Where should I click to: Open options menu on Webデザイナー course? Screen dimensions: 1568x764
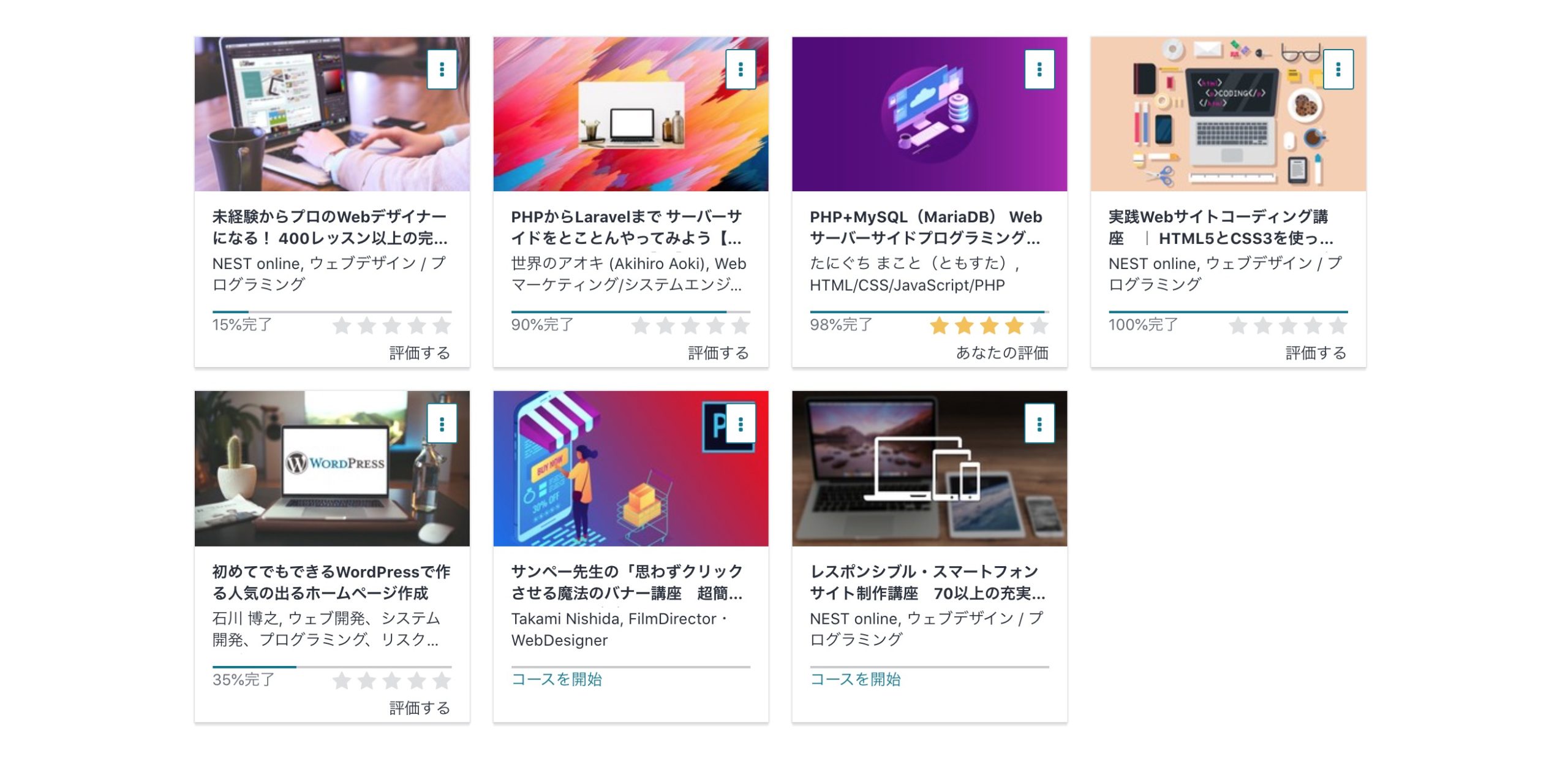pos(442,69)
